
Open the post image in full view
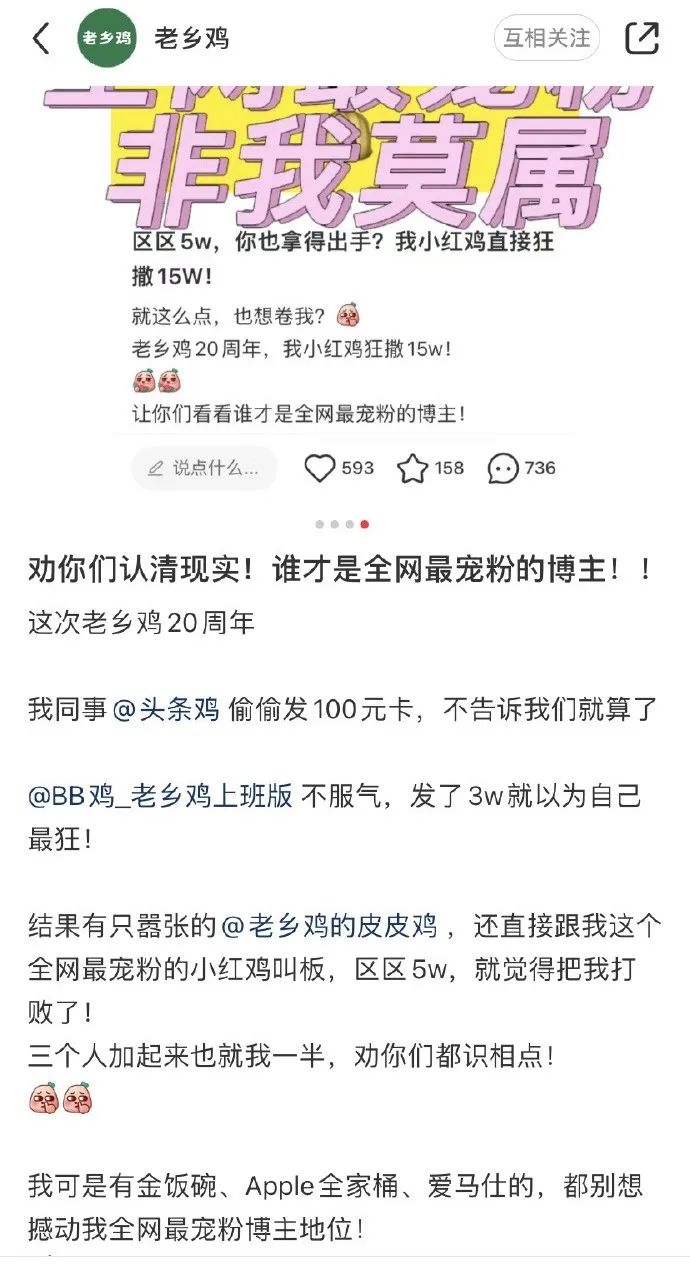pyautogui.click(x=345, y=290)
